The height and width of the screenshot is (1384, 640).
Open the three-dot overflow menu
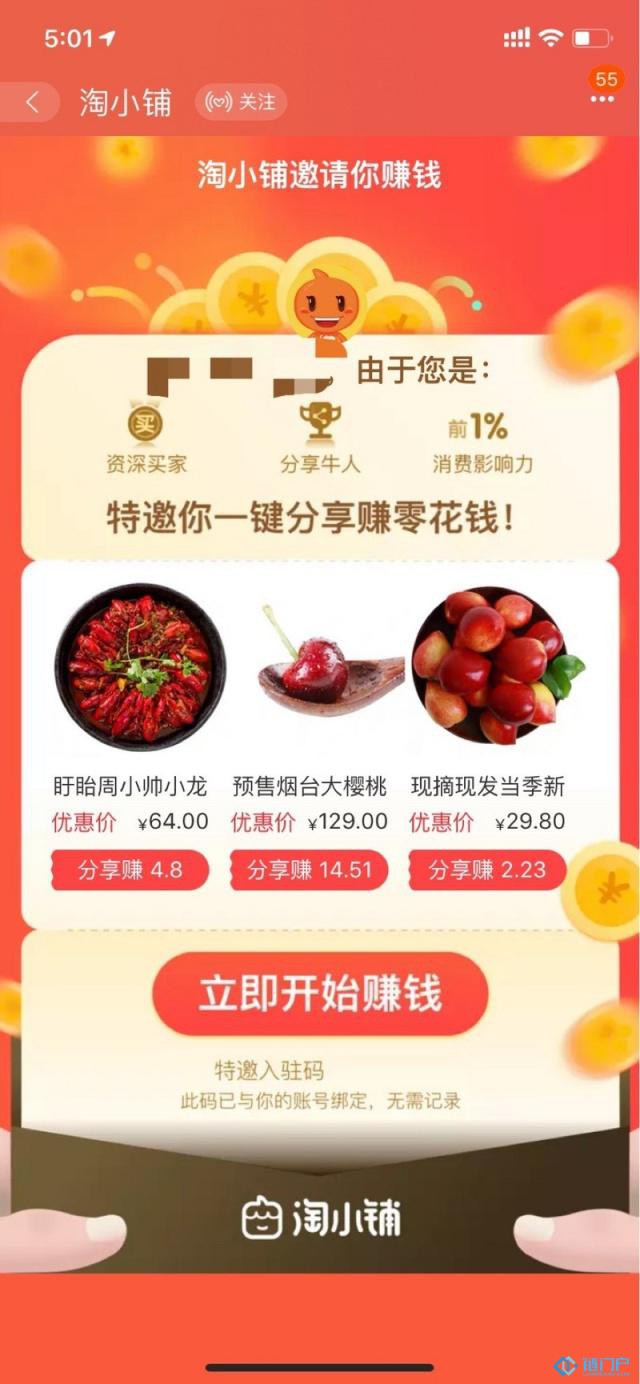[602, 100]
